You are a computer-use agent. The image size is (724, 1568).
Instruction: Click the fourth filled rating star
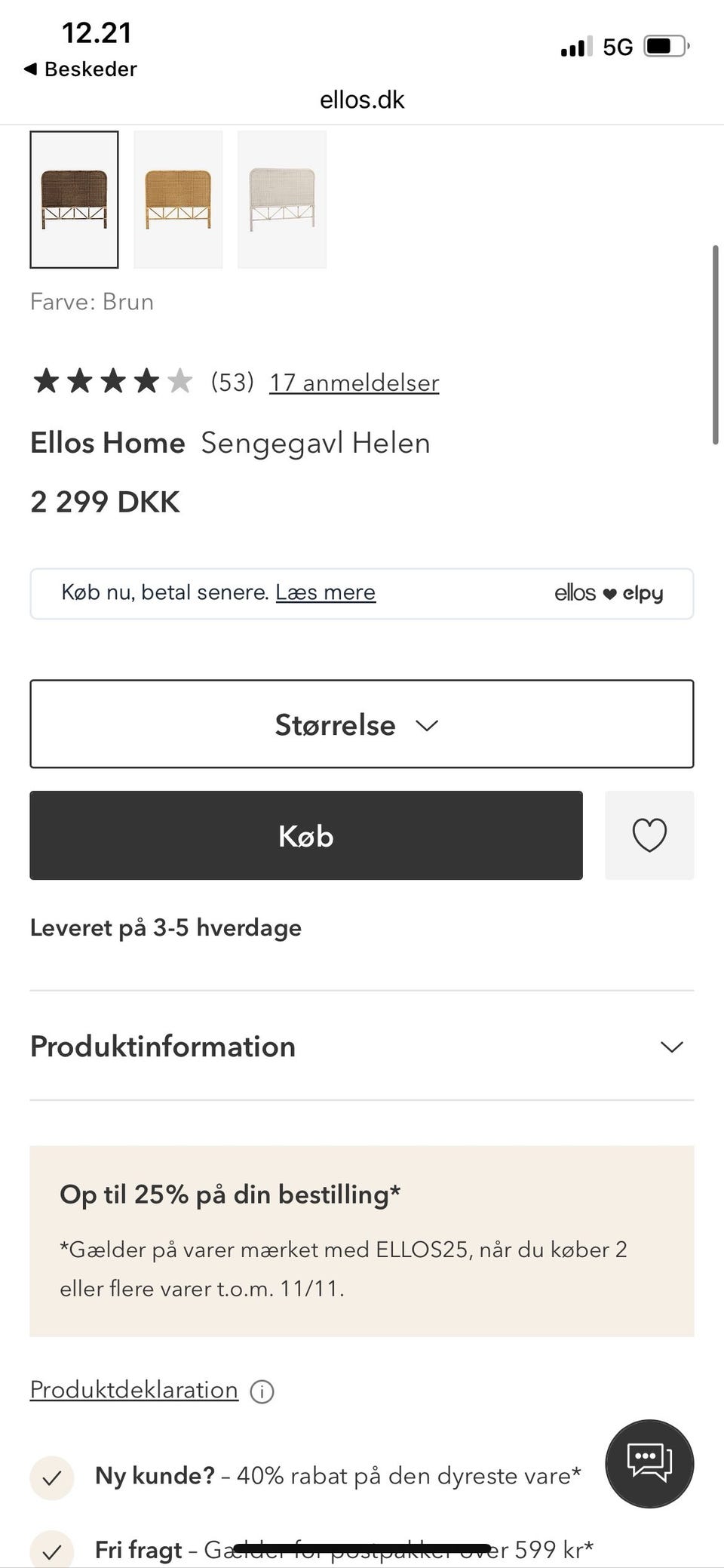(x=148, y=382)
